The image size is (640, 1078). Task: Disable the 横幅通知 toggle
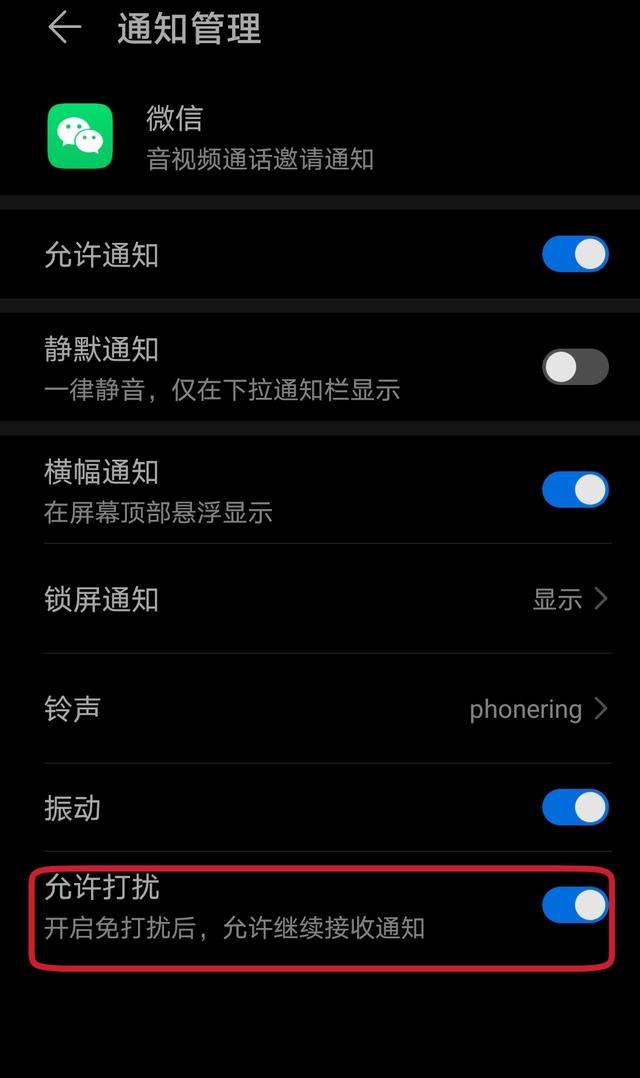pos(575,490)
